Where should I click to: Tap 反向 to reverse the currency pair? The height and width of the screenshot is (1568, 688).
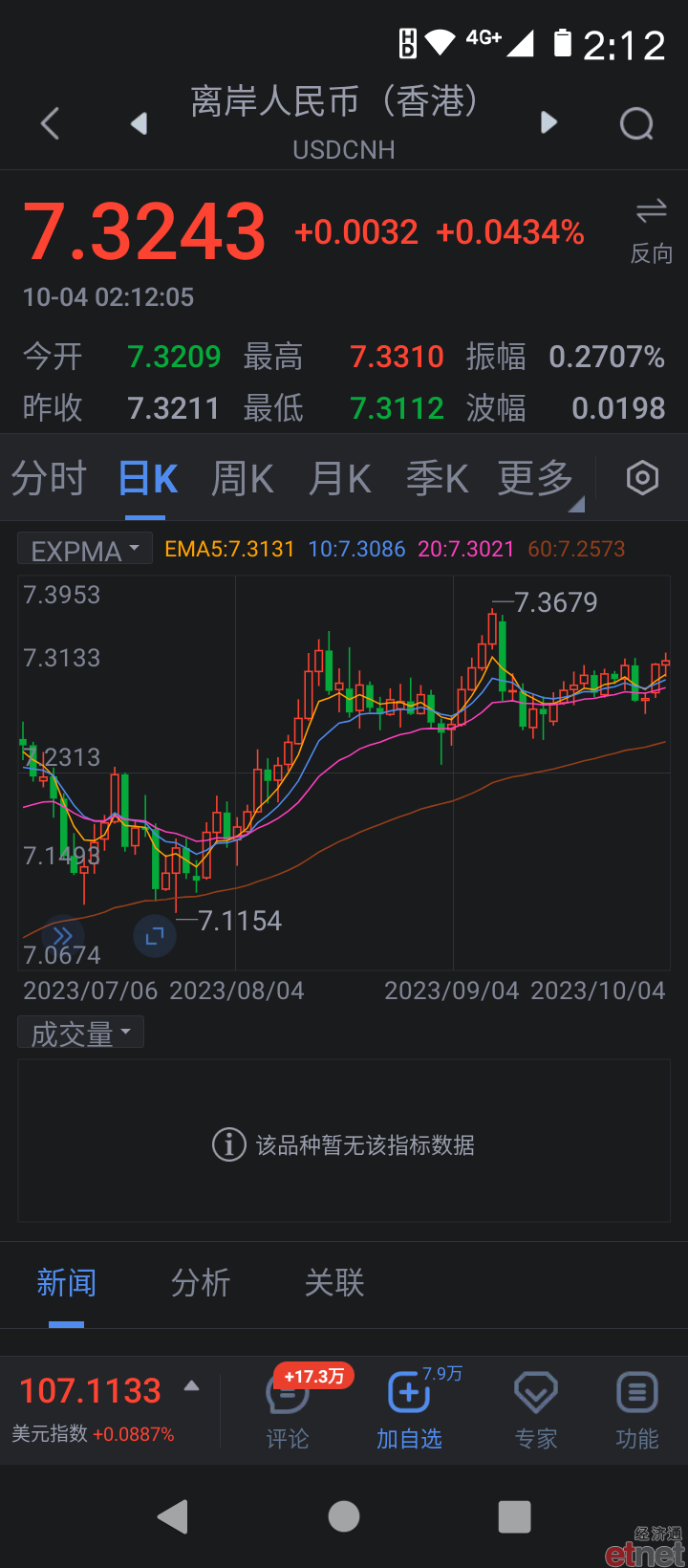point(652,231)
